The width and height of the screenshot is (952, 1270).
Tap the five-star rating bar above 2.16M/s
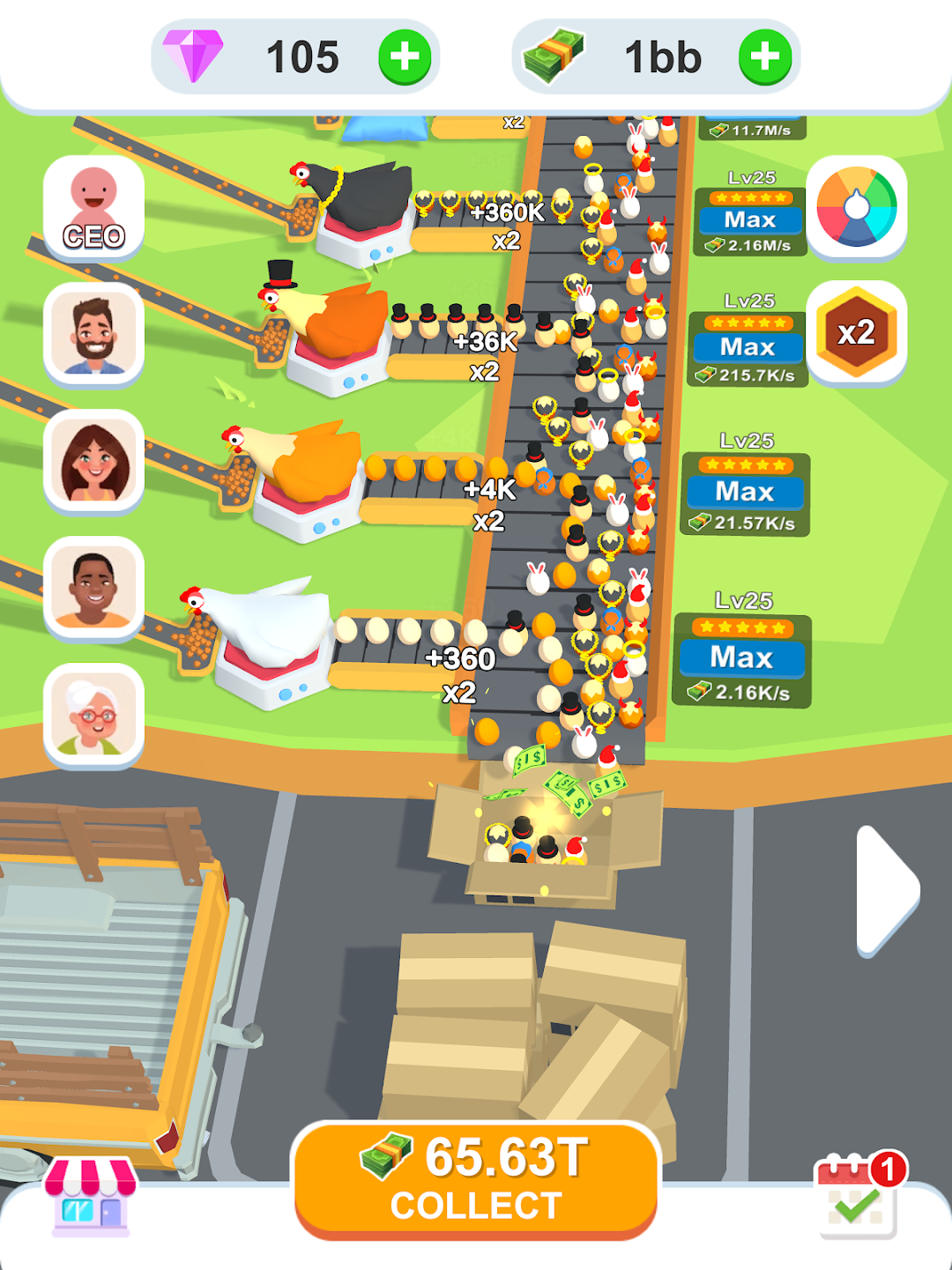coord(749,196)
